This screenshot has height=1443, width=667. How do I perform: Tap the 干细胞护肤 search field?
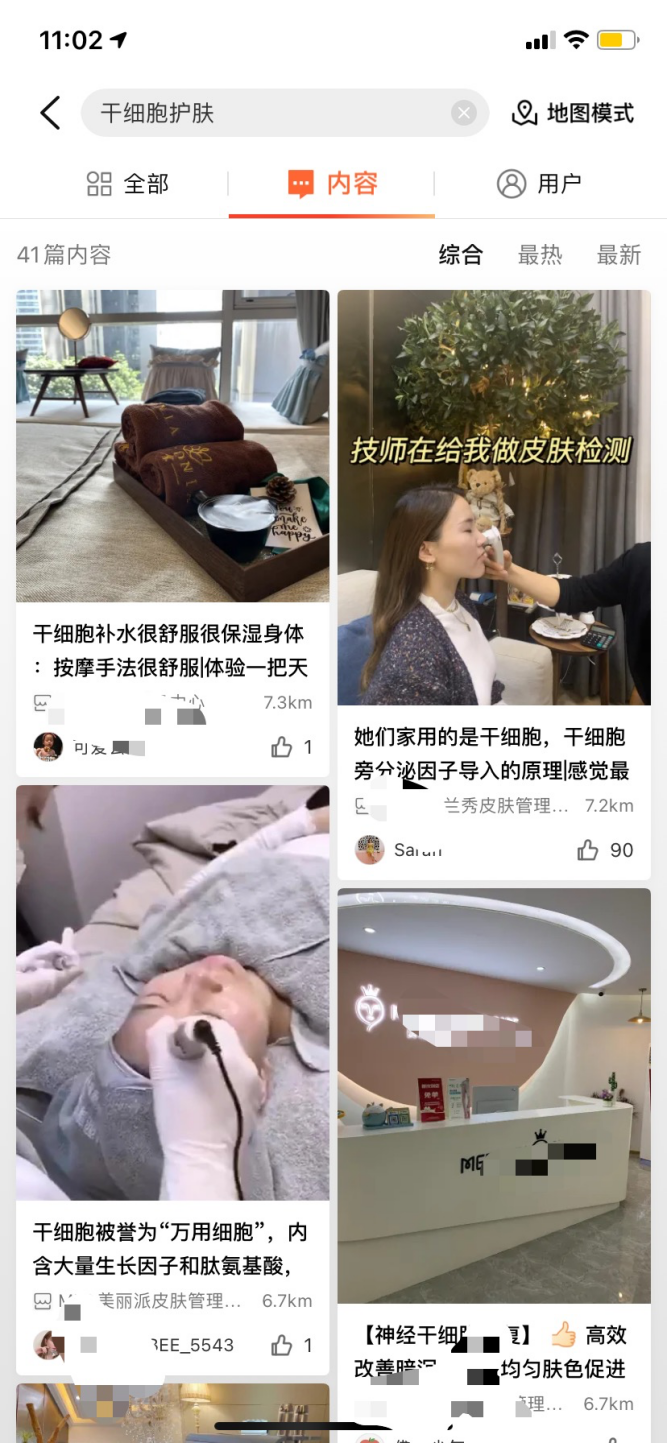point(270,113)
